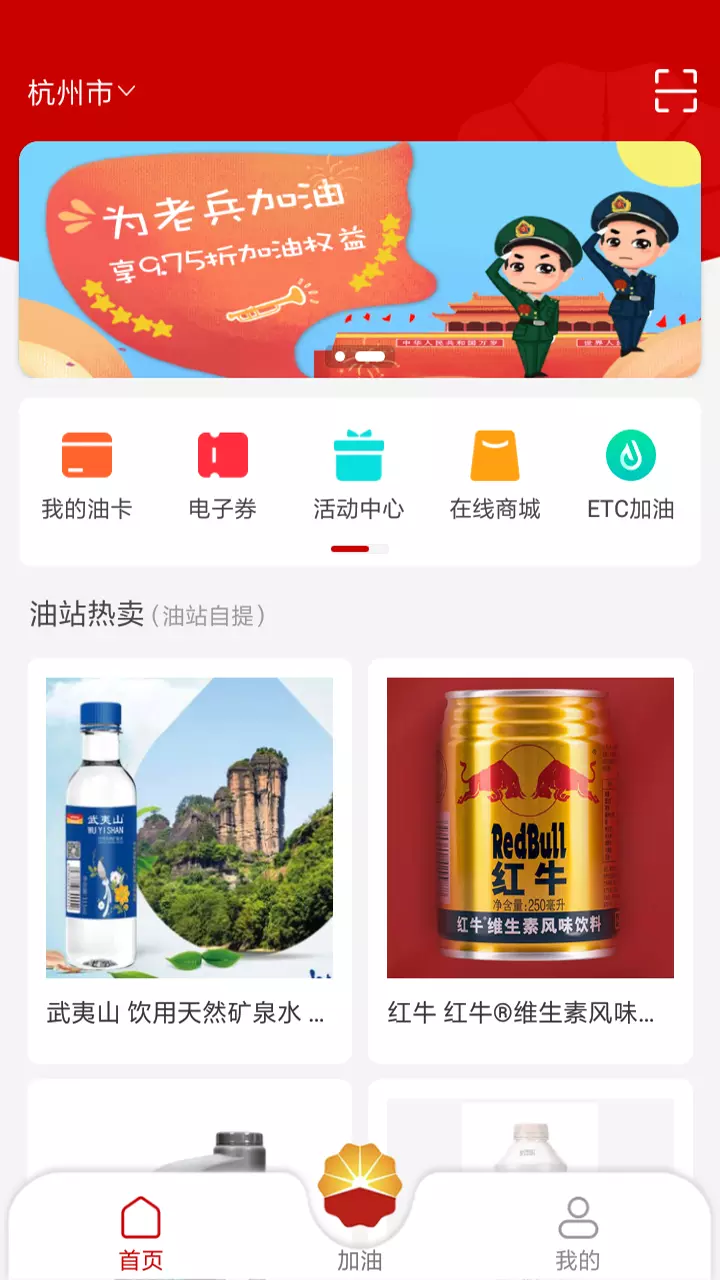720x1280 pixels.
Task: Open the 为老兵加油 banner
Action: click(360, 259)
